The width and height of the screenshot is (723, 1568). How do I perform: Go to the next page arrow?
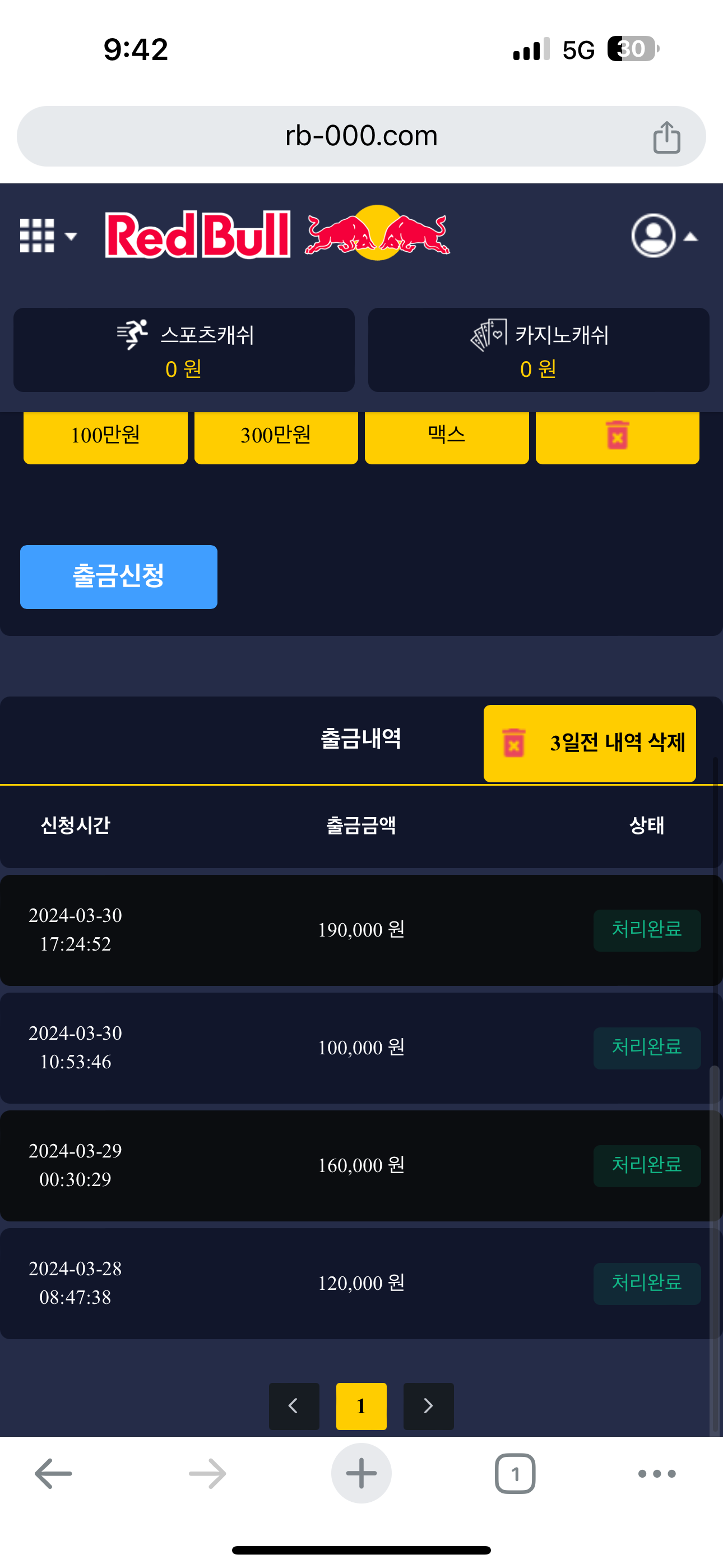[428, 1406]
